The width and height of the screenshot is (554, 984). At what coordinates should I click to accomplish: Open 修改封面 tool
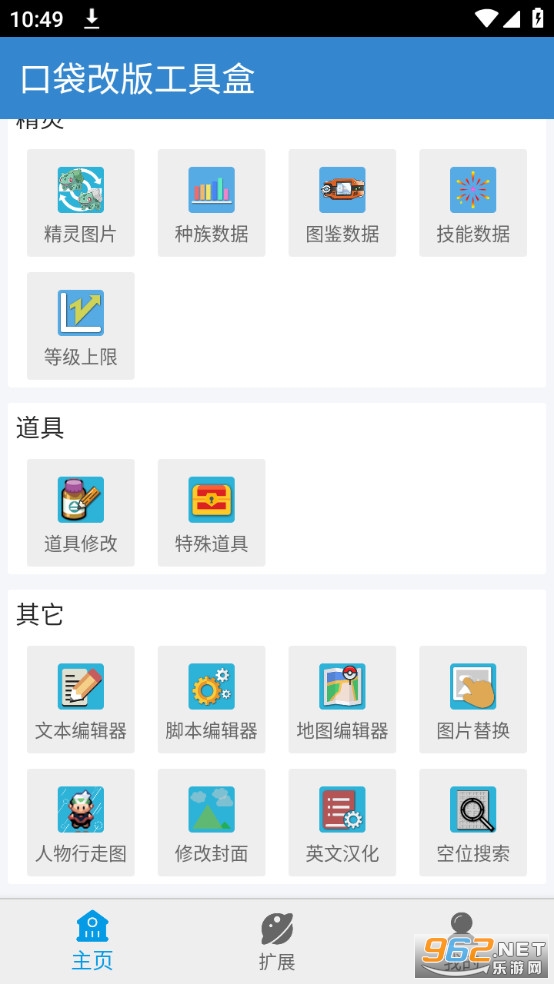211,823
